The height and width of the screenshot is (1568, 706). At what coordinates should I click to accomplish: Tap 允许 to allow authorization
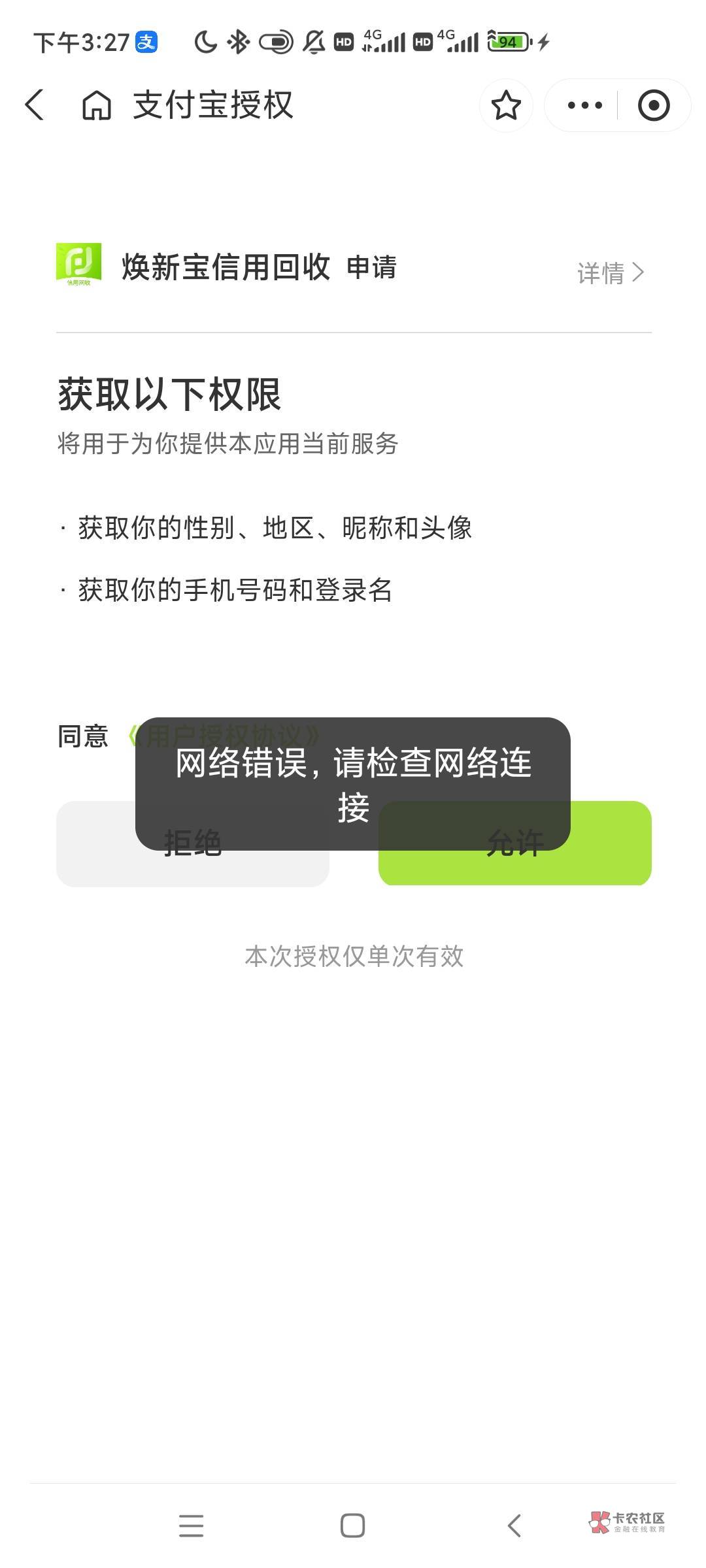(515, 843)
